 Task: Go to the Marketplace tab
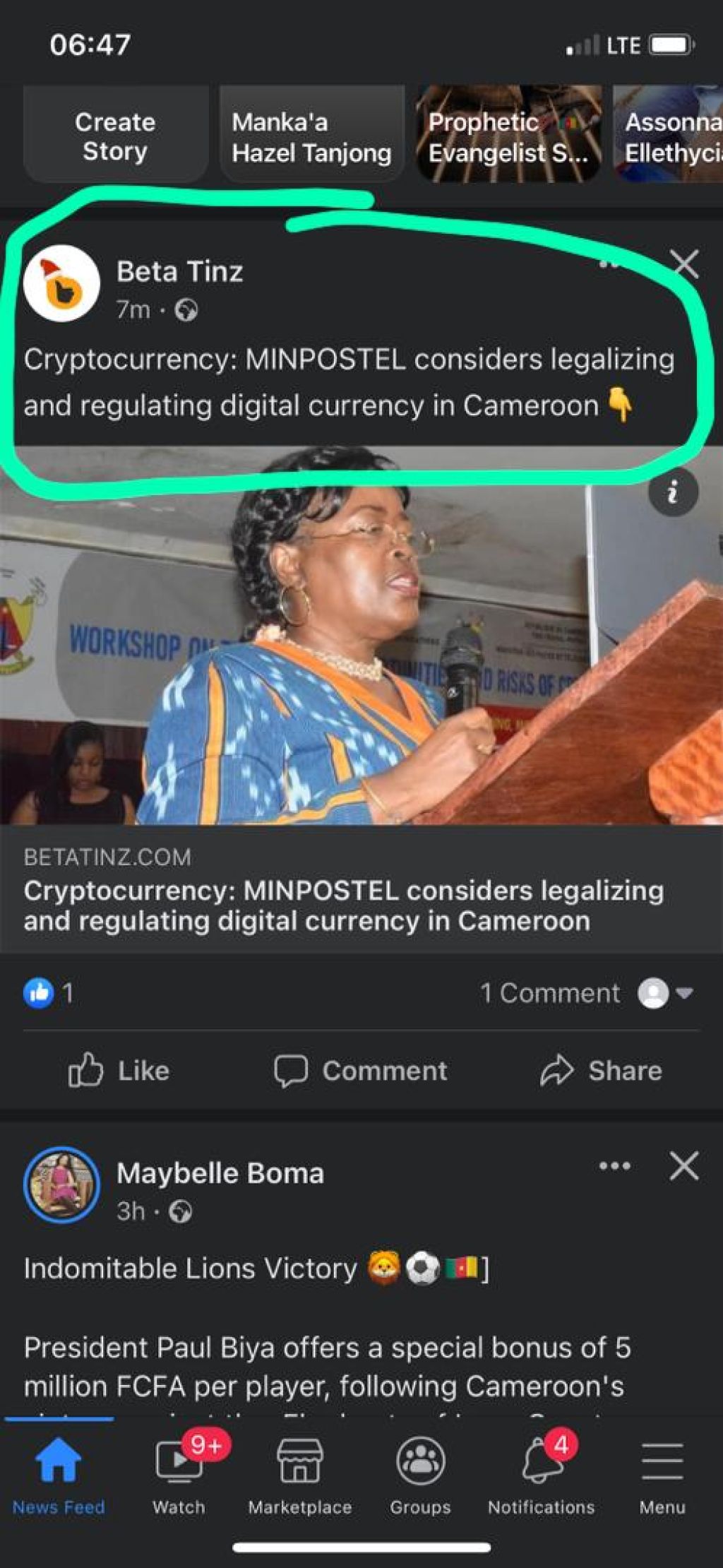(299, 1473)
